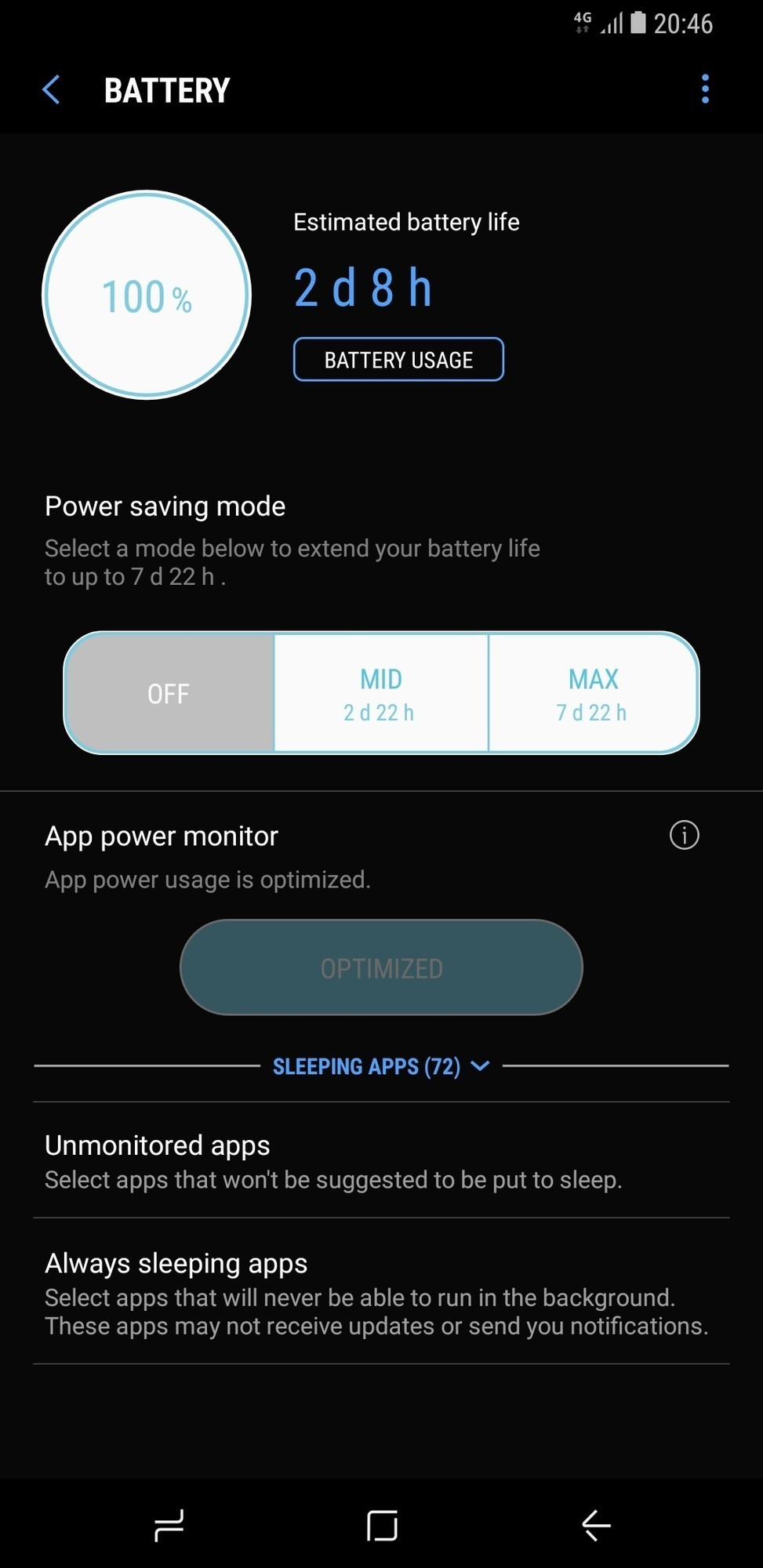Open the three-dot overflow menu
763x1568 pixels.
pyautogui.click(x=705, y=89)
